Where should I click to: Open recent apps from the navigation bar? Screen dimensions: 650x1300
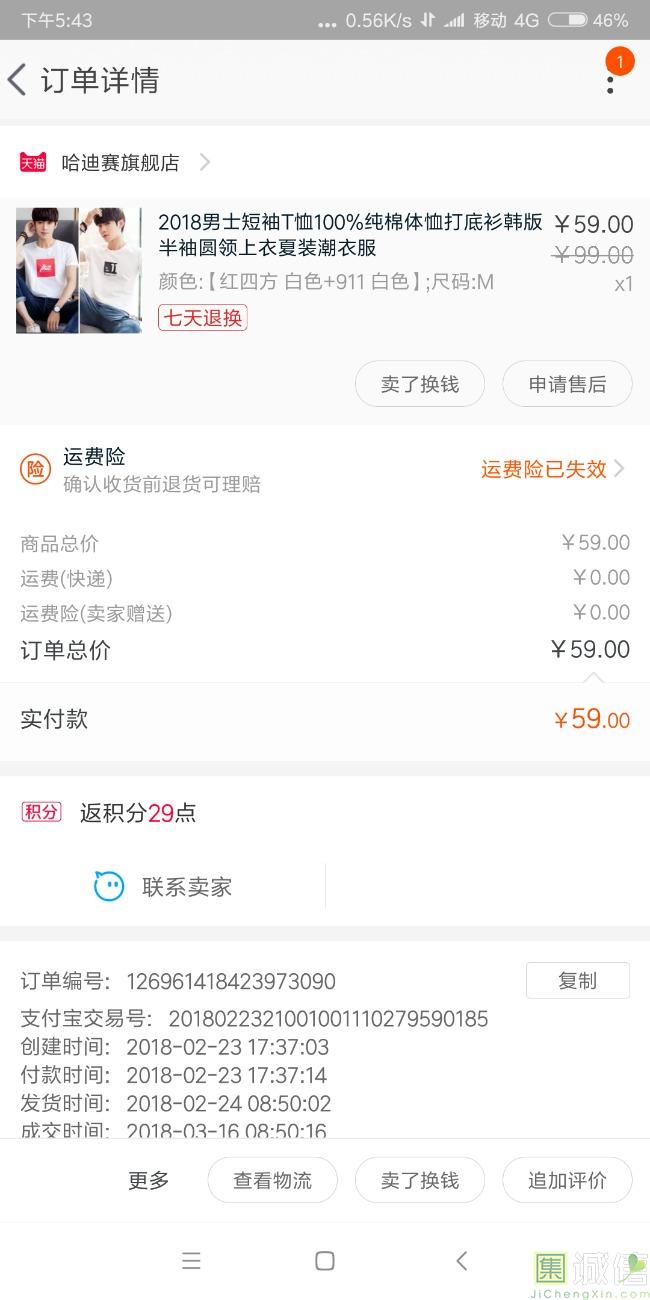click(x=192, y=1261)
